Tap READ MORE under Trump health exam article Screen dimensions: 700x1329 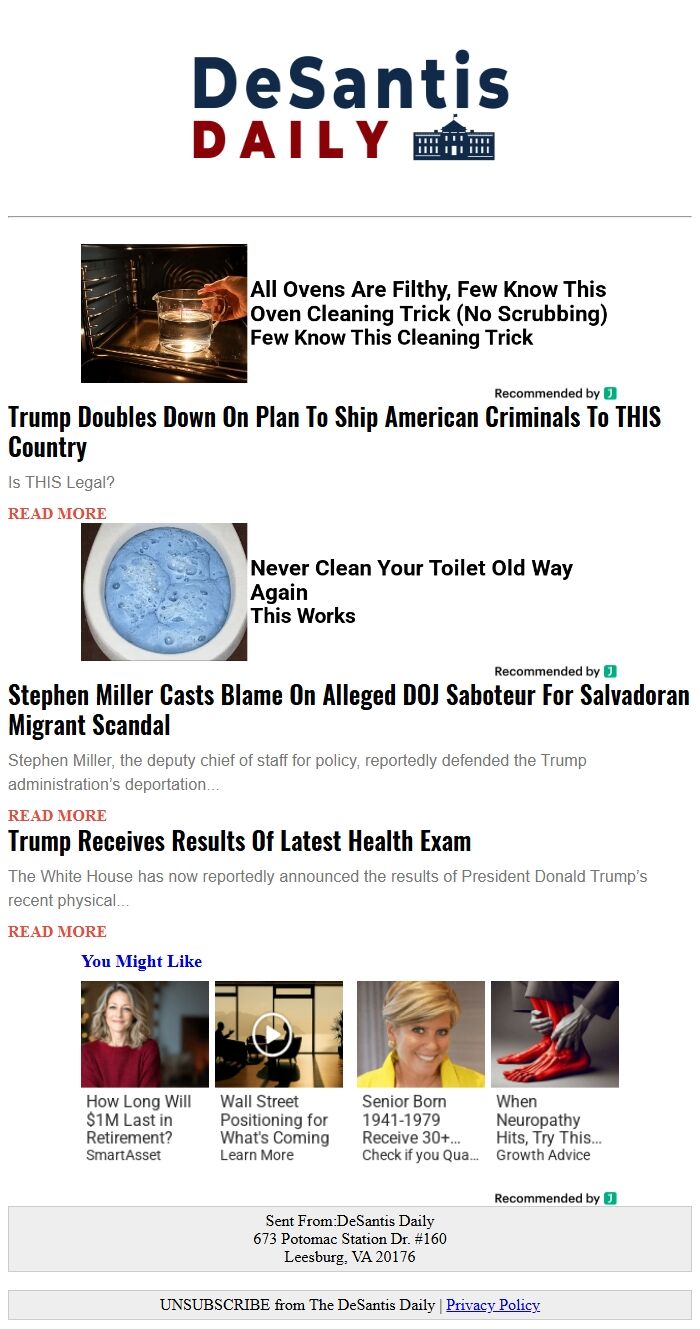(x=57, y=932)
